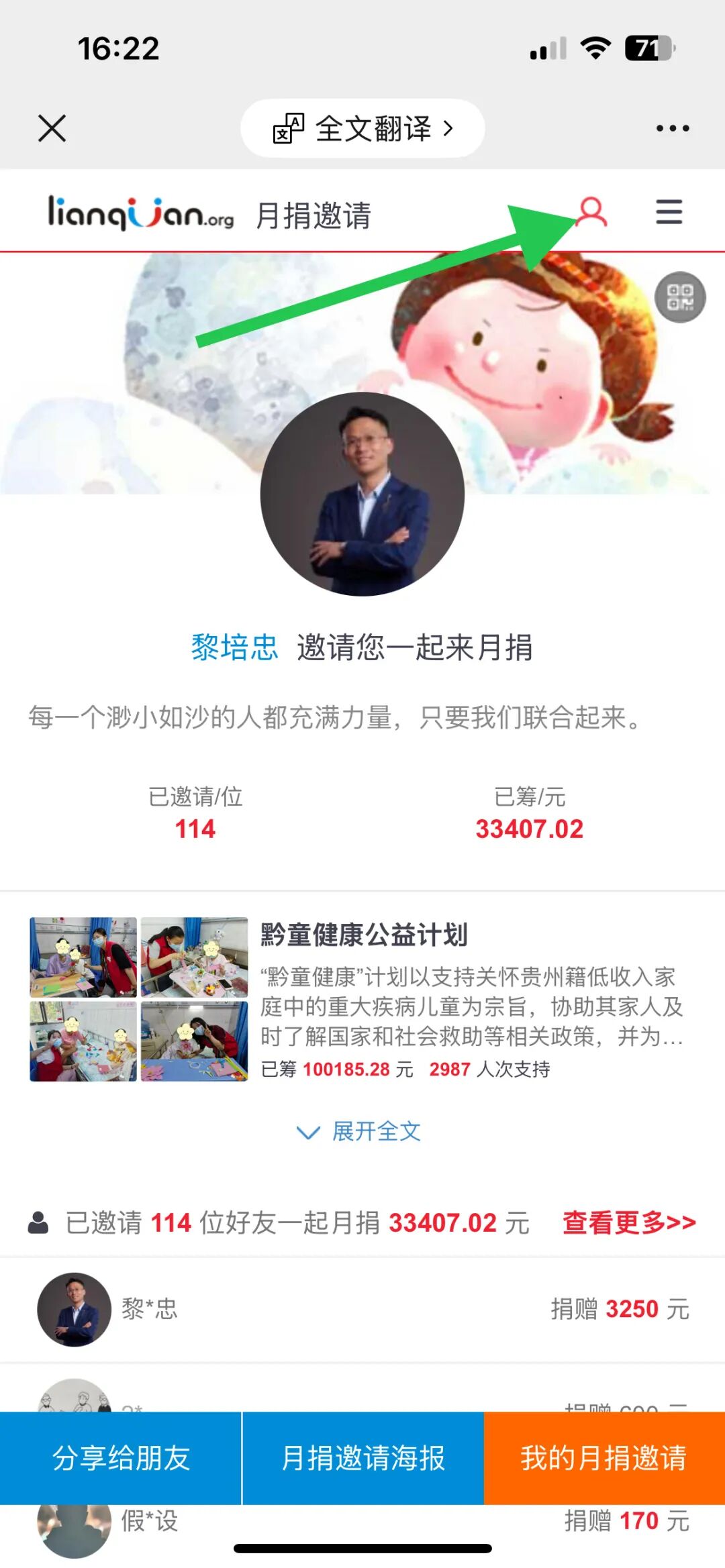
Task: Open the three-dot more options menu
Action: click(672, 128)
